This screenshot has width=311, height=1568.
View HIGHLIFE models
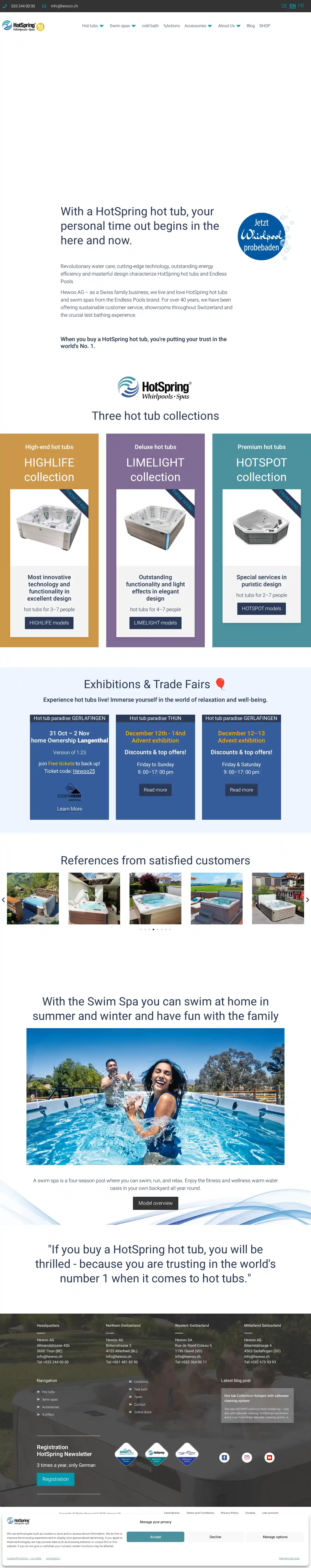pyautogui.click(x=49, y=623)
